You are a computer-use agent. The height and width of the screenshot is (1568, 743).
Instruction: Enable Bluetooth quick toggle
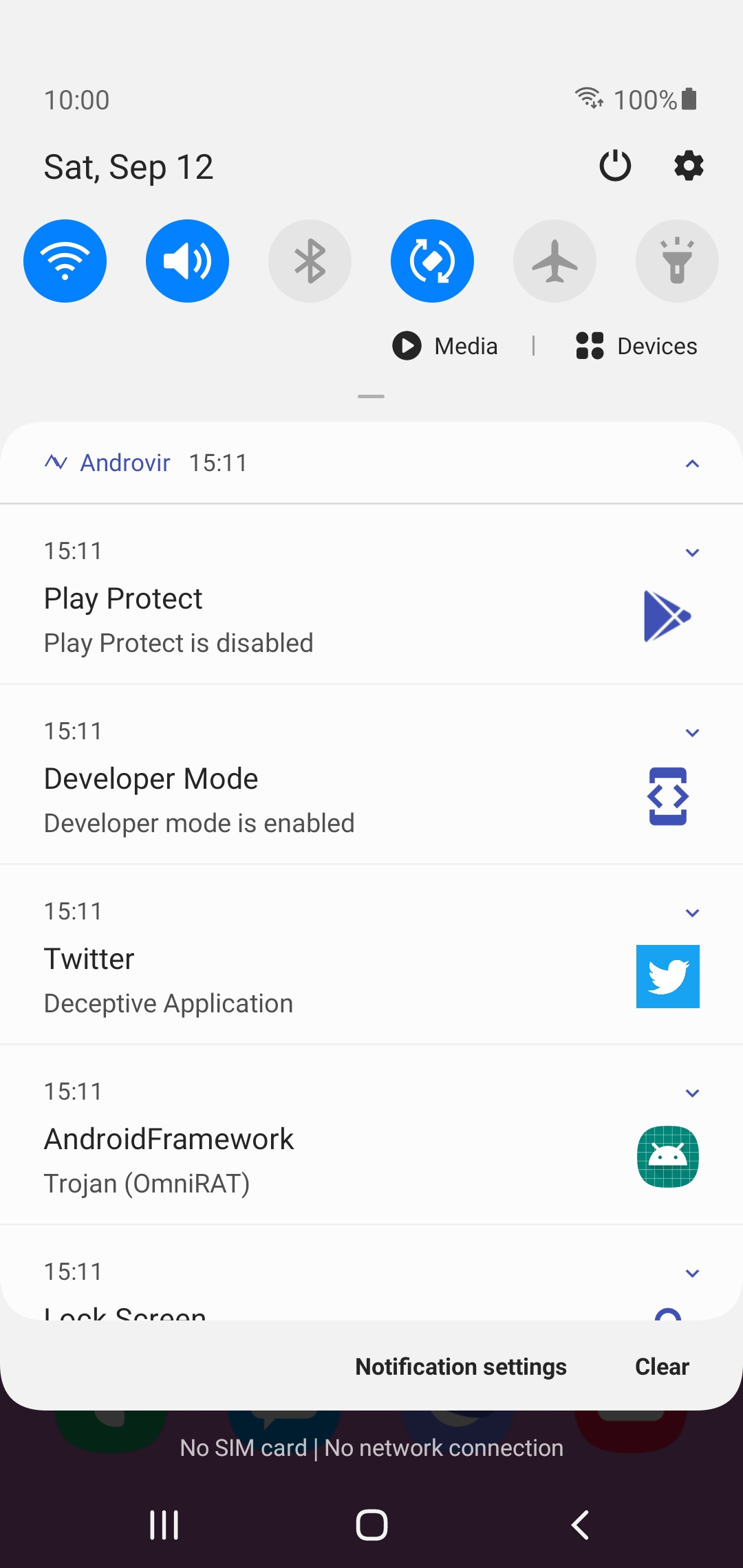coord(310,261)
